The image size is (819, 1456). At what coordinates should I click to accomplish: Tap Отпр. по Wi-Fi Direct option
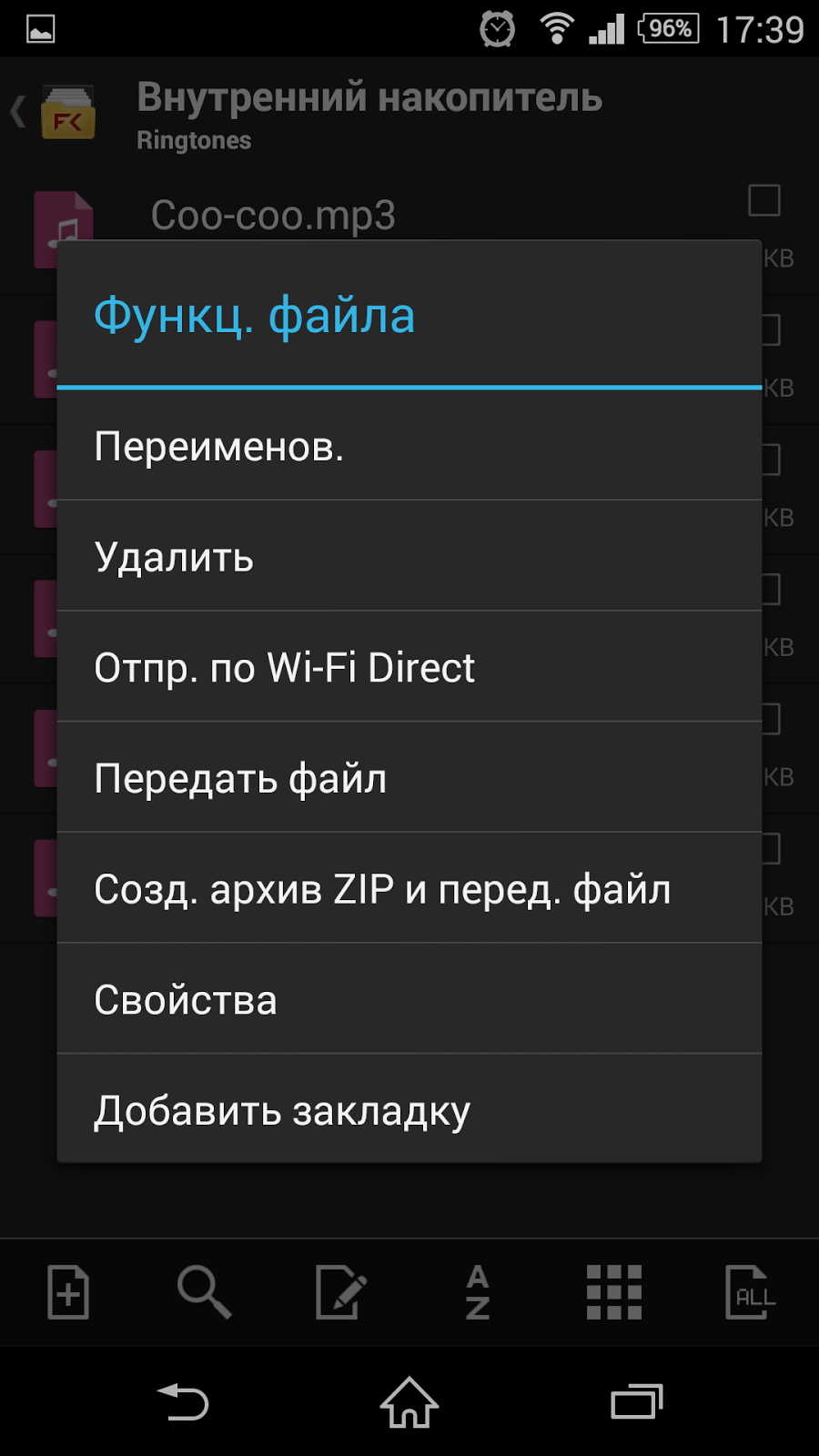pyautogui.click(x=409, y=668)
